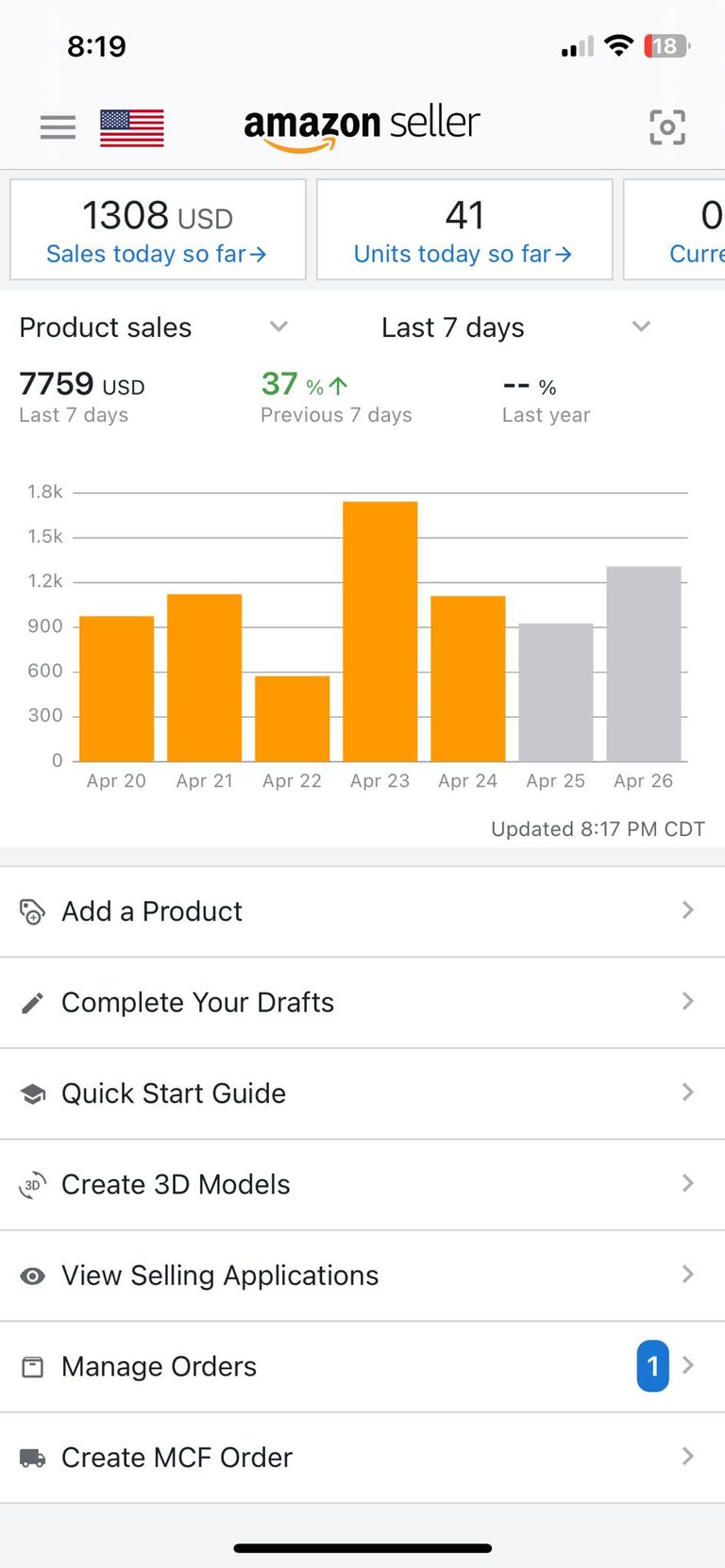This screenshot has height=1568, width=725.
Task: Open the hamburger menu
Action: click(x=58, y=126)
